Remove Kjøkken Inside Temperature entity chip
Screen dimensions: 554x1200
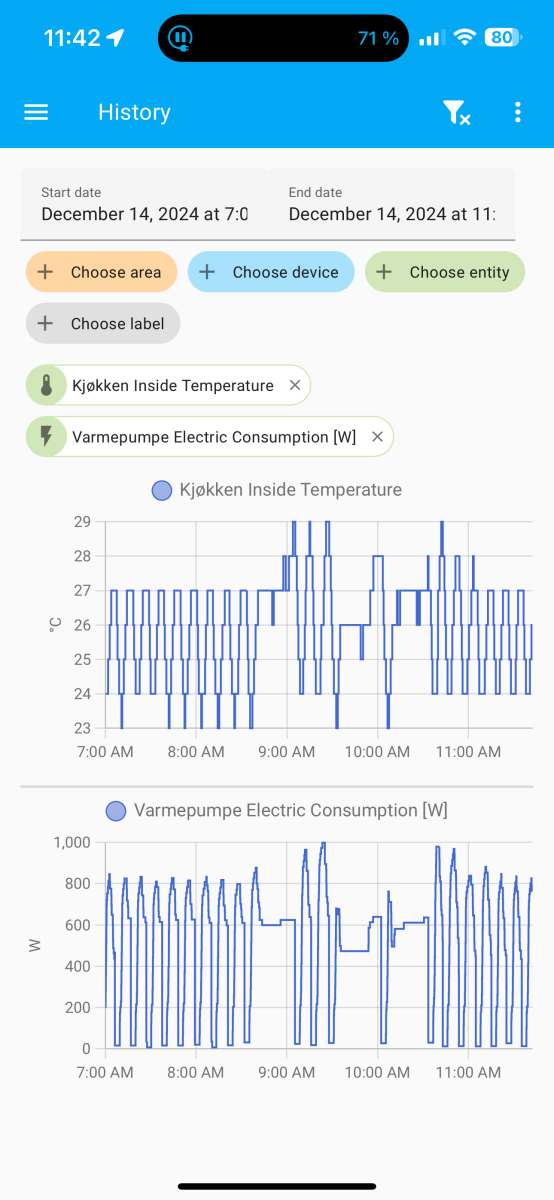[x=294, y=385]
